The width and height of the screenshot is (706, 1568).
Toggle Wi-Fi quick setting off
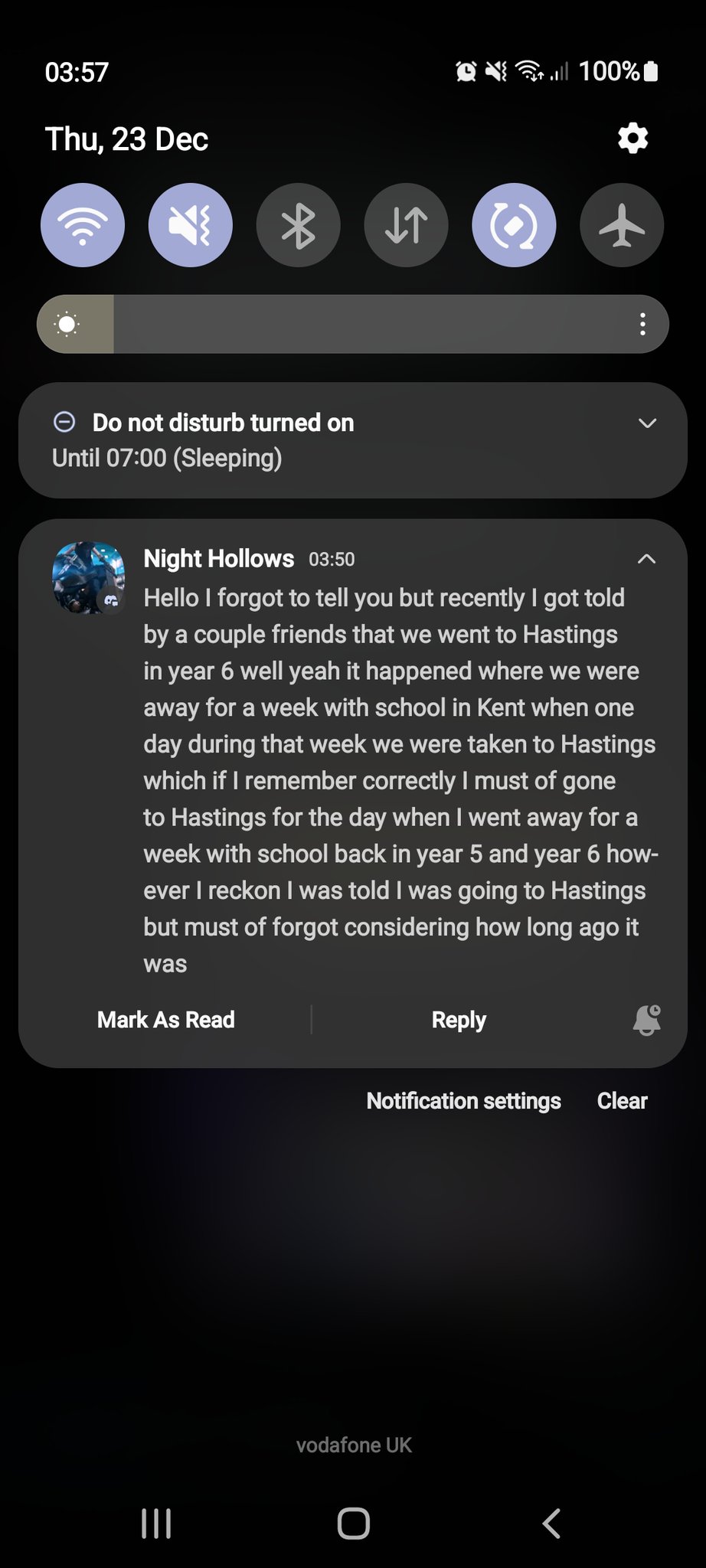pyautogui.click(x=83, y=225)
